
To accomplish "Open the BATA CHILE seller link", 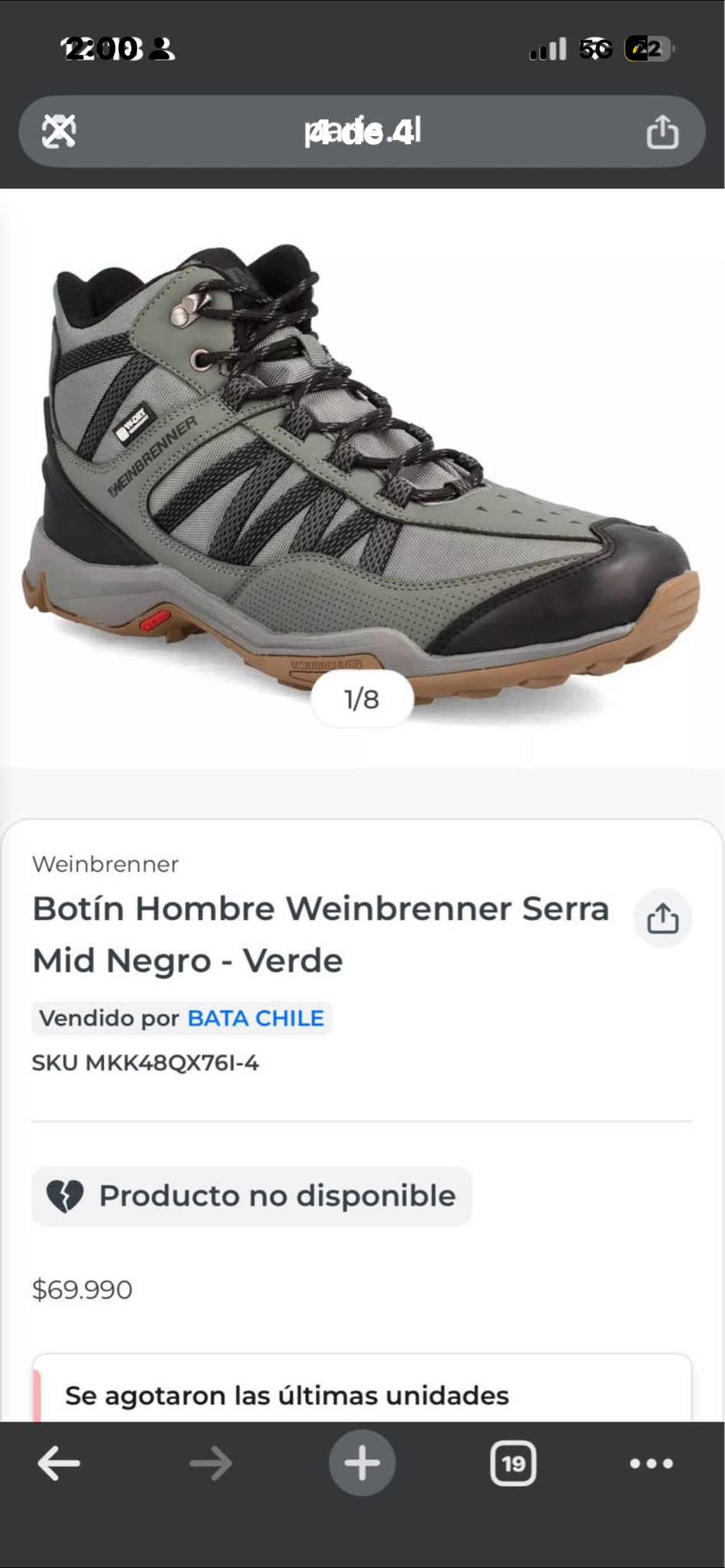I will [x=255, y=1019].
